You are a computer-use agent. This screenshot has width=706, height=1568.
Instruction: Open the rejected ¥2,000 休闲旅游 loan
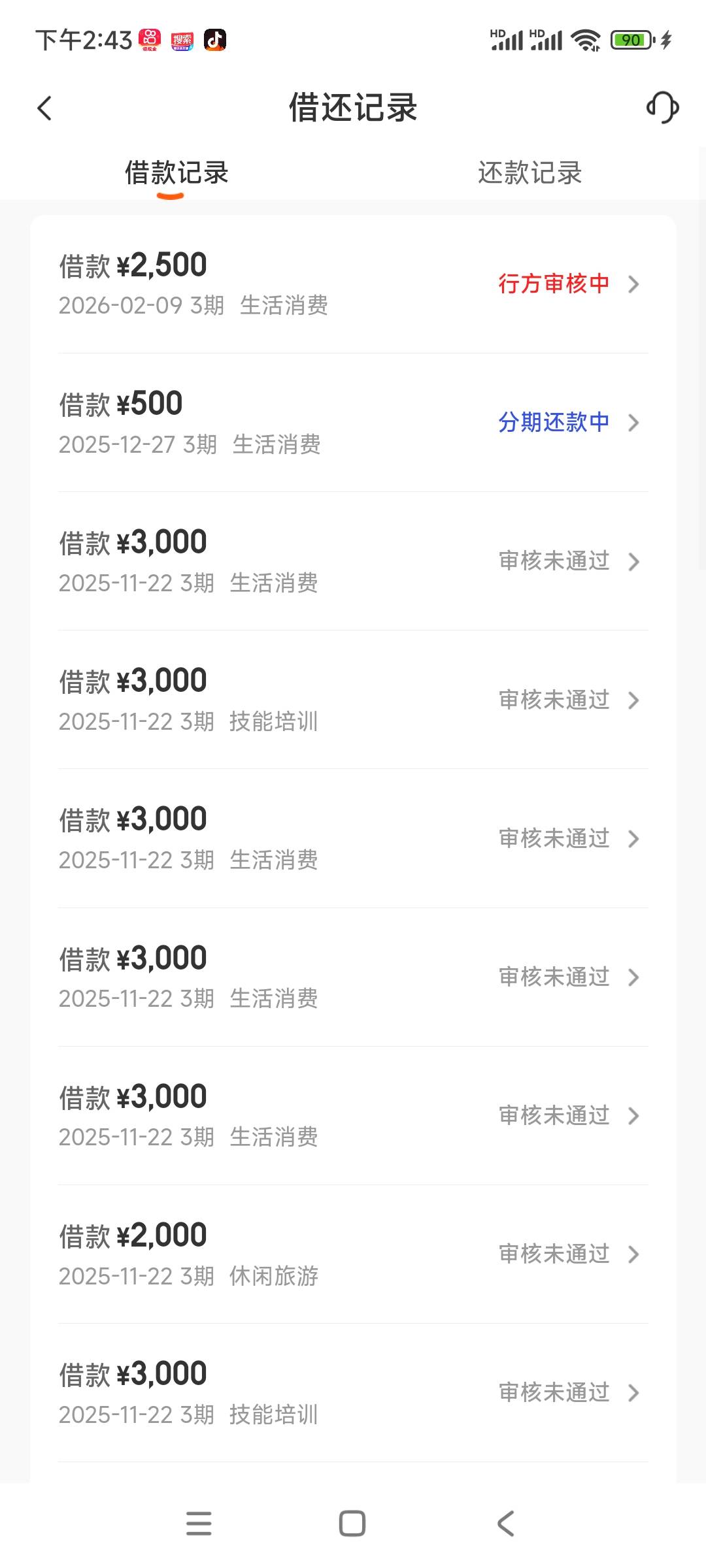353,1254
